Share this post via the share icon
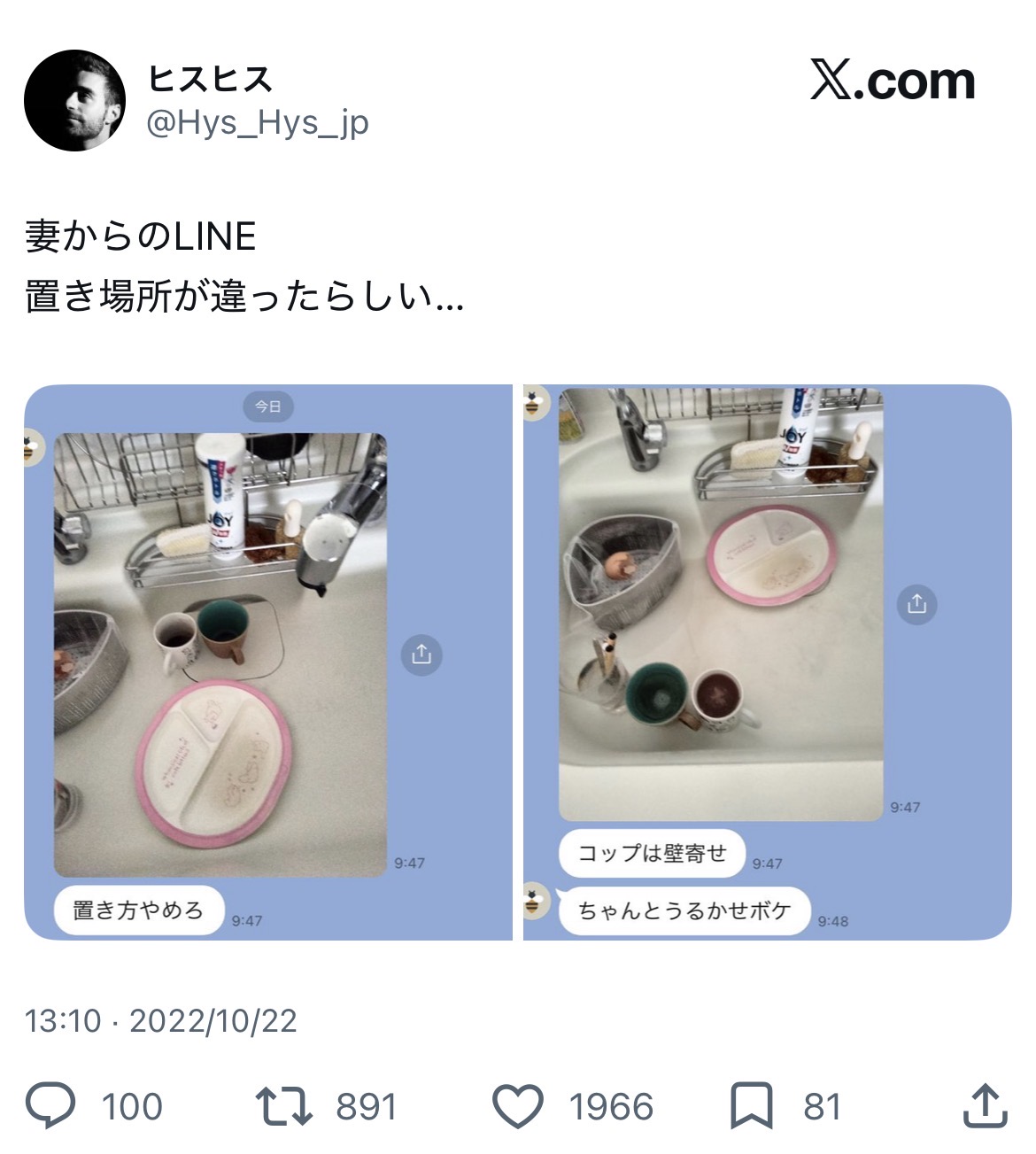This screenshot has height=1154, width=1036. [x=985, y=1106]
